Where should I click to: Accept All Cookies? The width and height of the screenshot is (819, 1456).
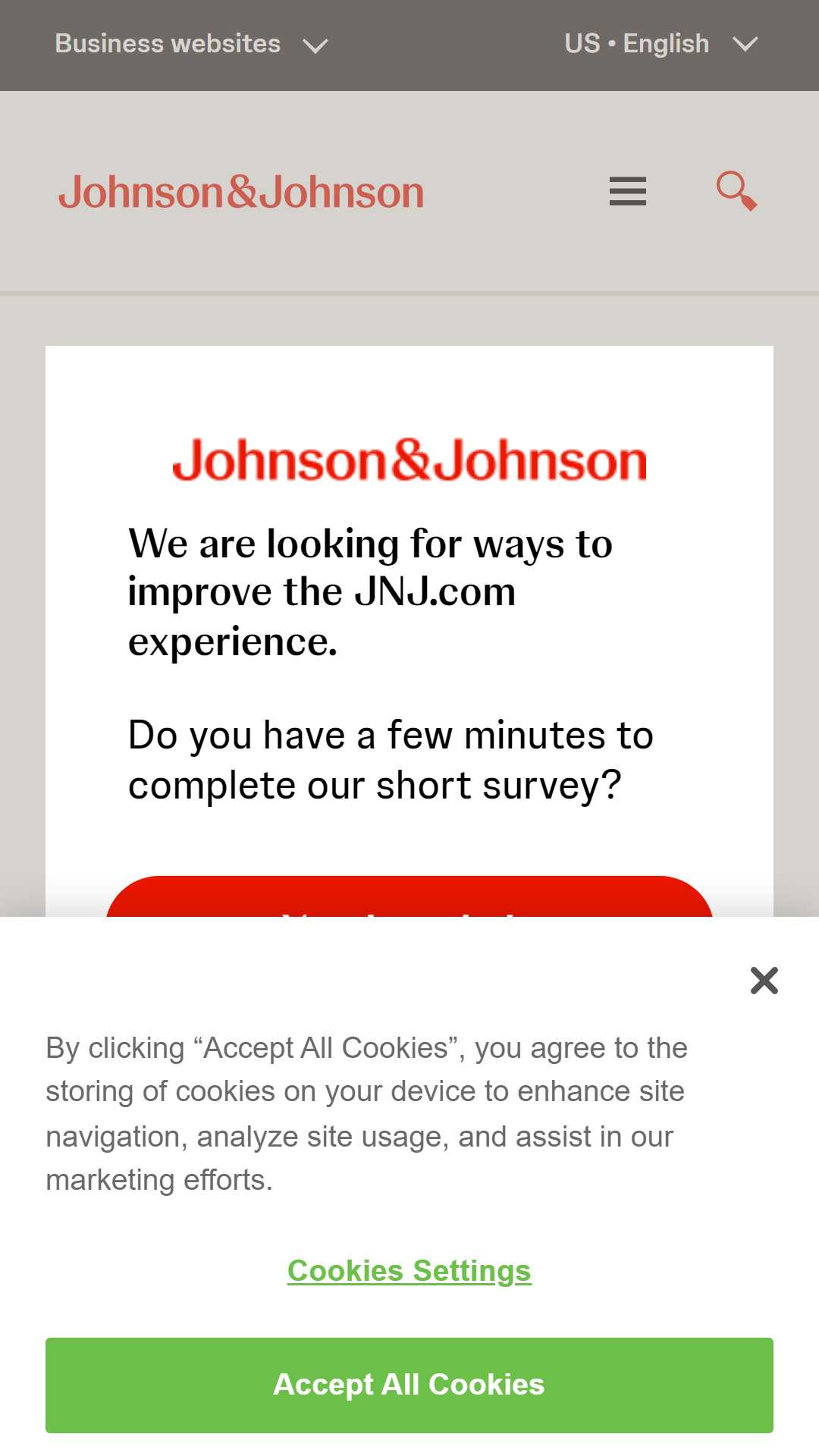pos(409,1385)
